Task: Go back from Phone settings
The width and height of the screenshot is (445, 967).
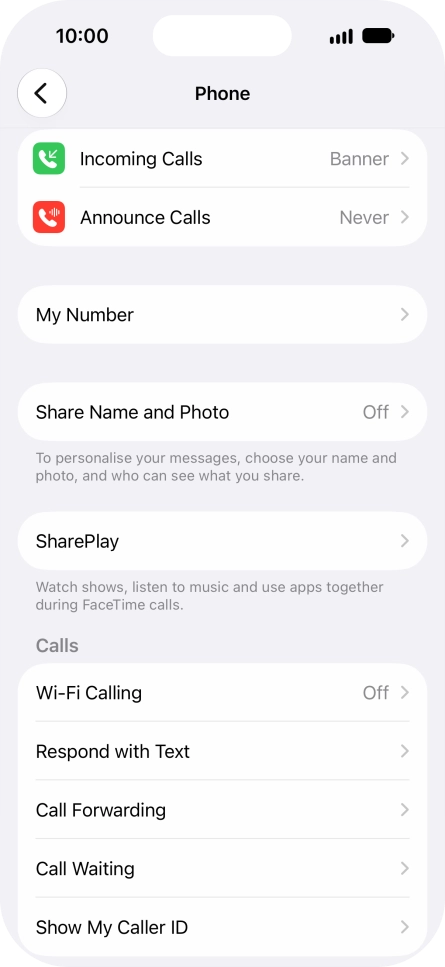Action: [x=42, y=93]
